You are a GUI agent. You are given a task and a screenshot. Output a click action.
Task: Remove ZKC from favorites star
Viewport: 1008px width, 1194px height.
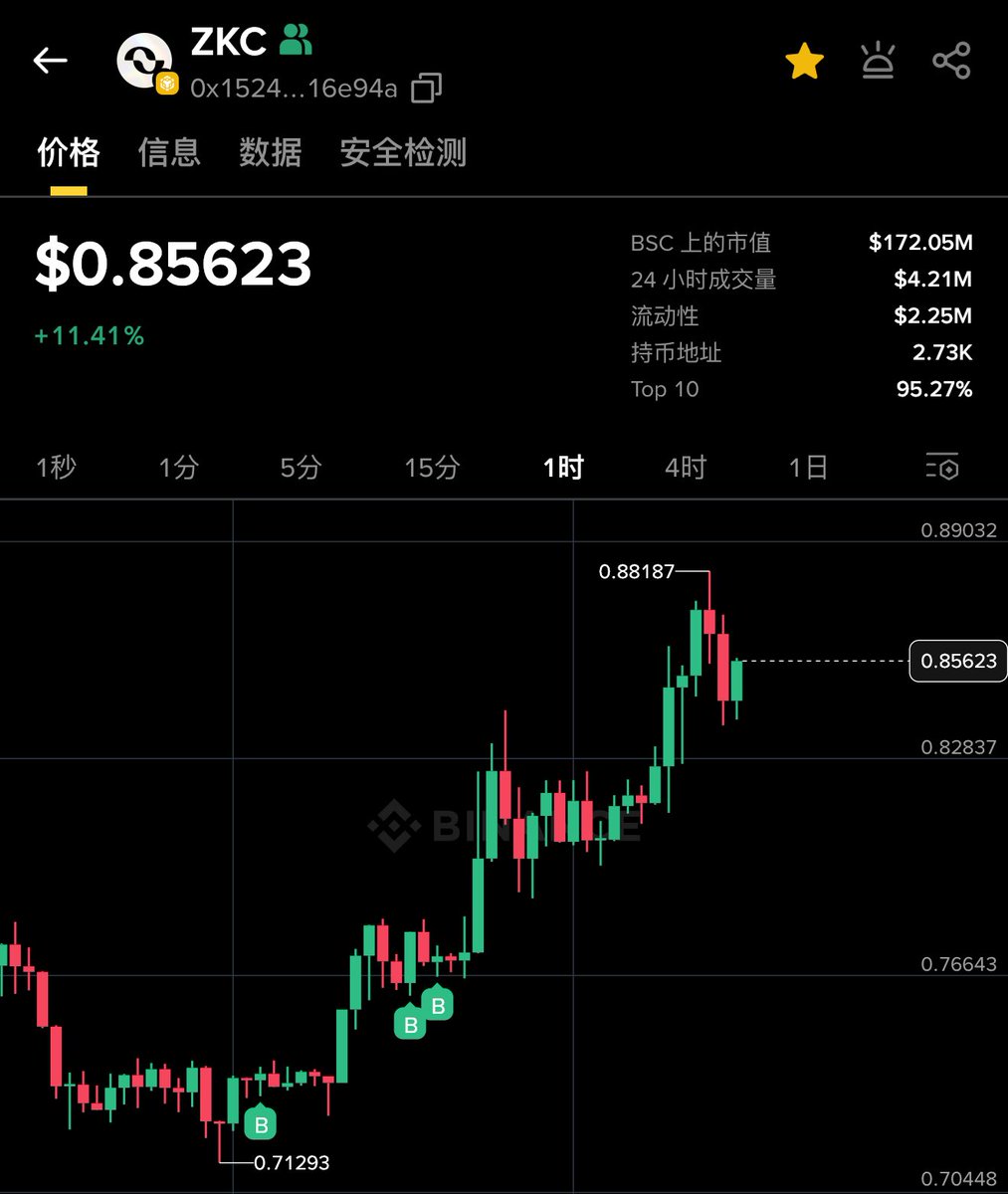(x=804, y=62)
